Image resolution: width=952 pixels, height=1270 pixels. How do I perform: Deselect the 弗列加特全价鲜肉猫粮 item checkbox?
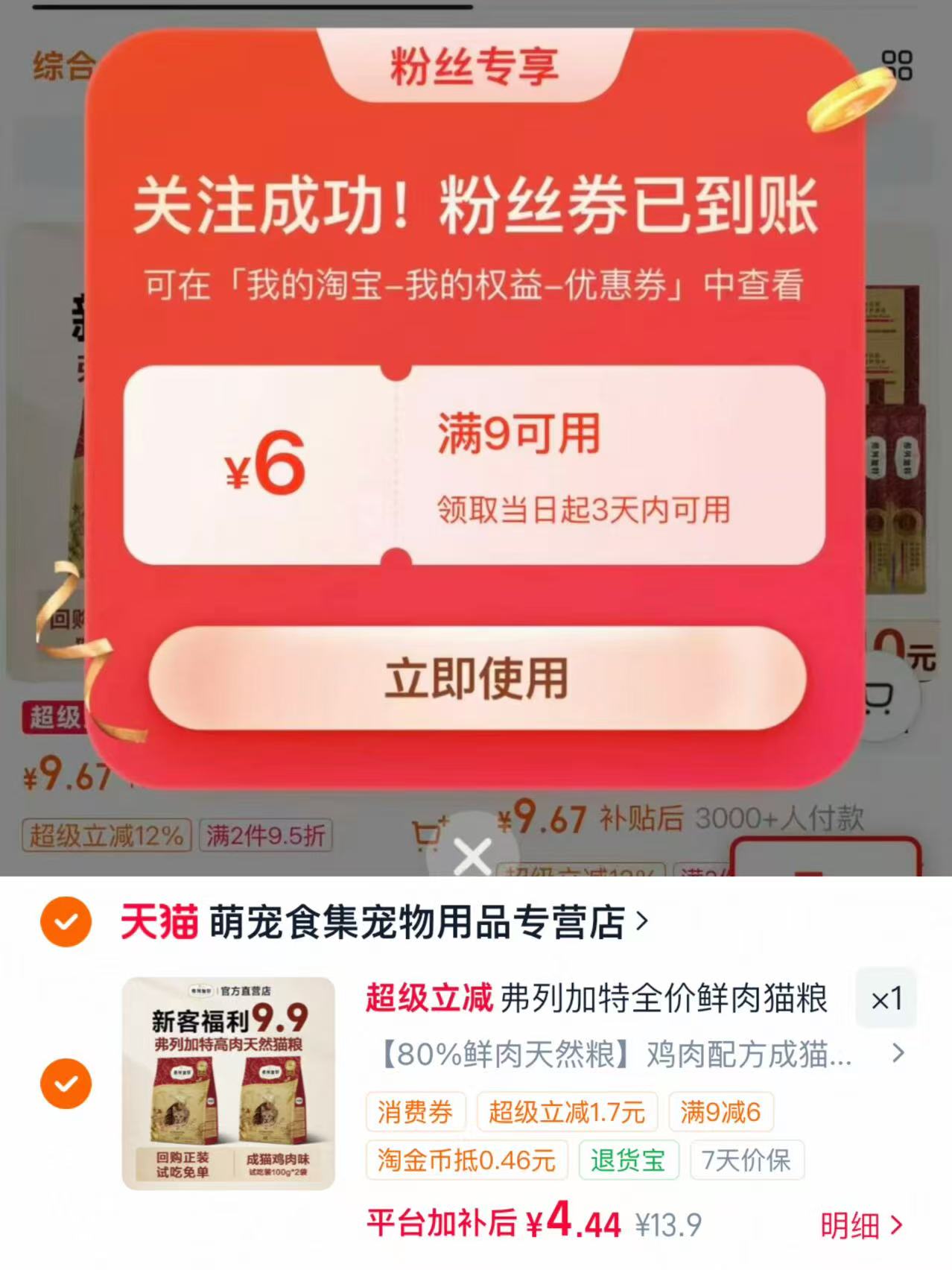[66, 1084]
